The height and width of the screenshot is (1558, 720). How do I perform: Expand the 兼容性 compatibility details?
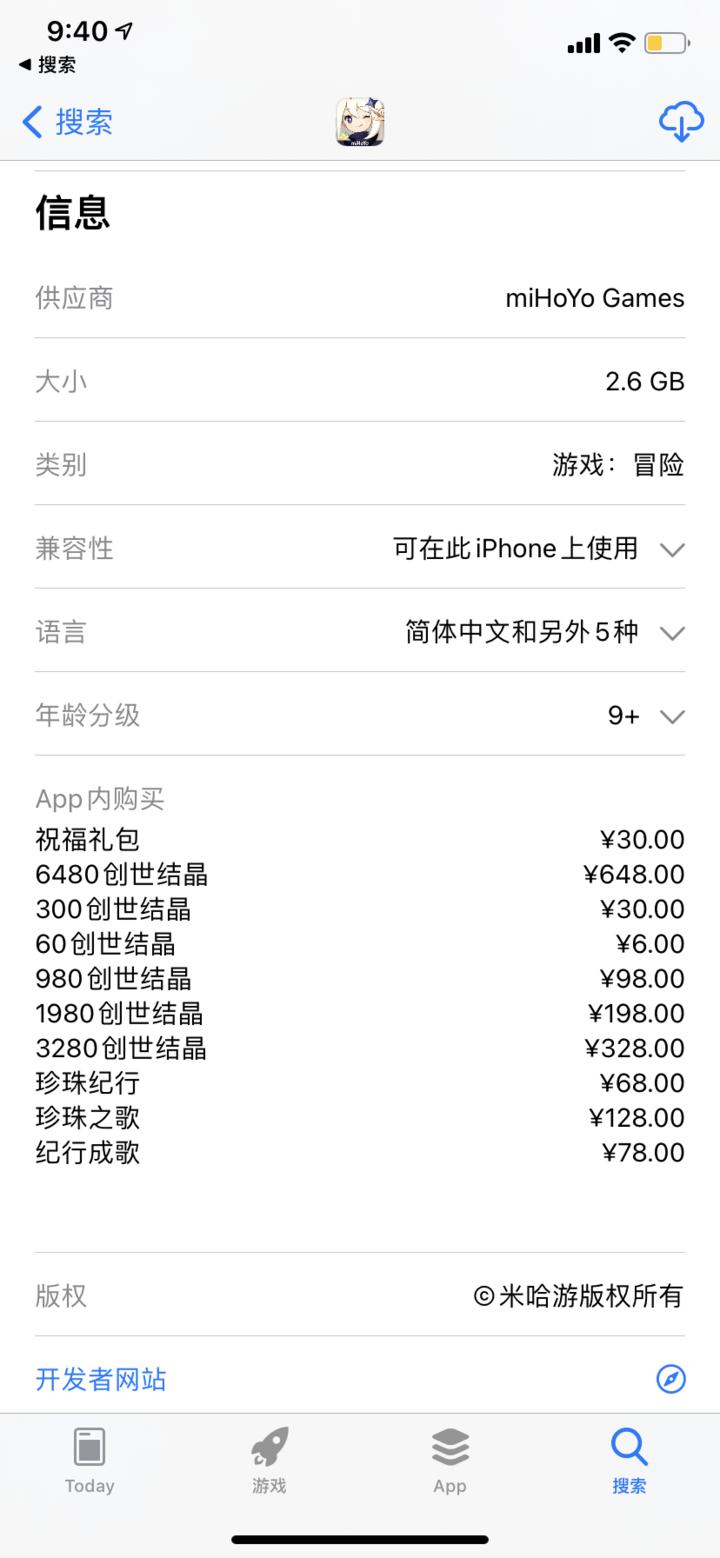click(x=672, y=549)
